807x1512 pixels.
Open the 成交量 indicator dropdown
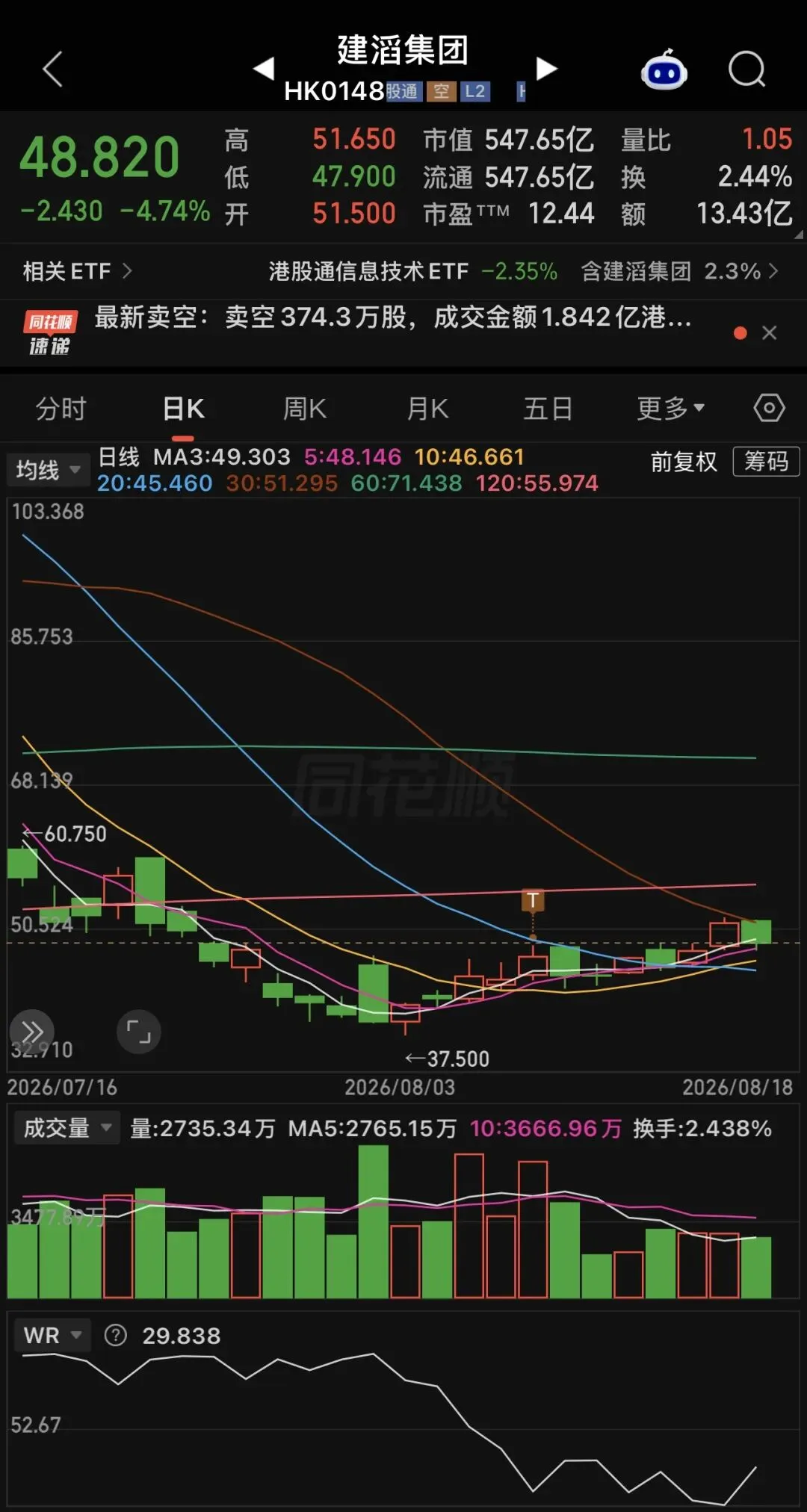click(x=67, y=1127)
